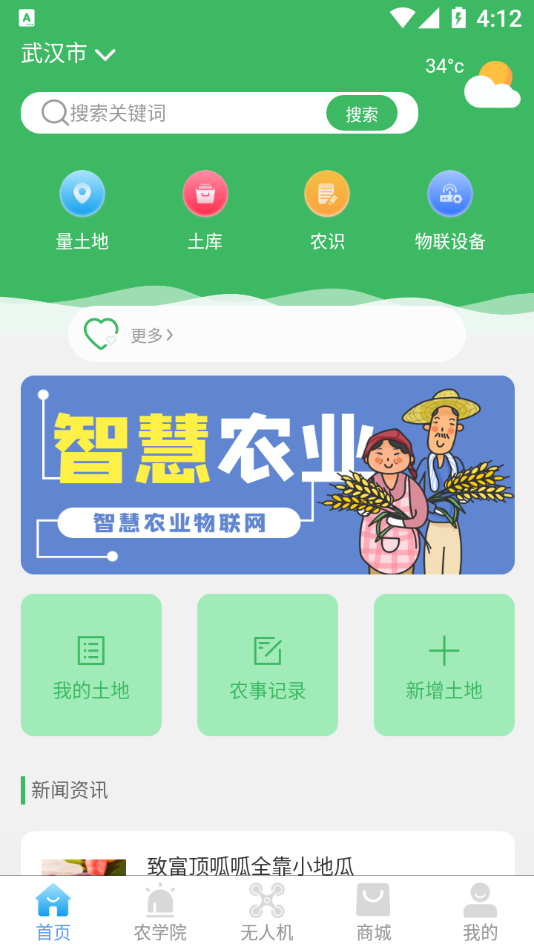Open the 农事记录 card
Viewport: 534px width, 950px height.
(x=267, y=665)
